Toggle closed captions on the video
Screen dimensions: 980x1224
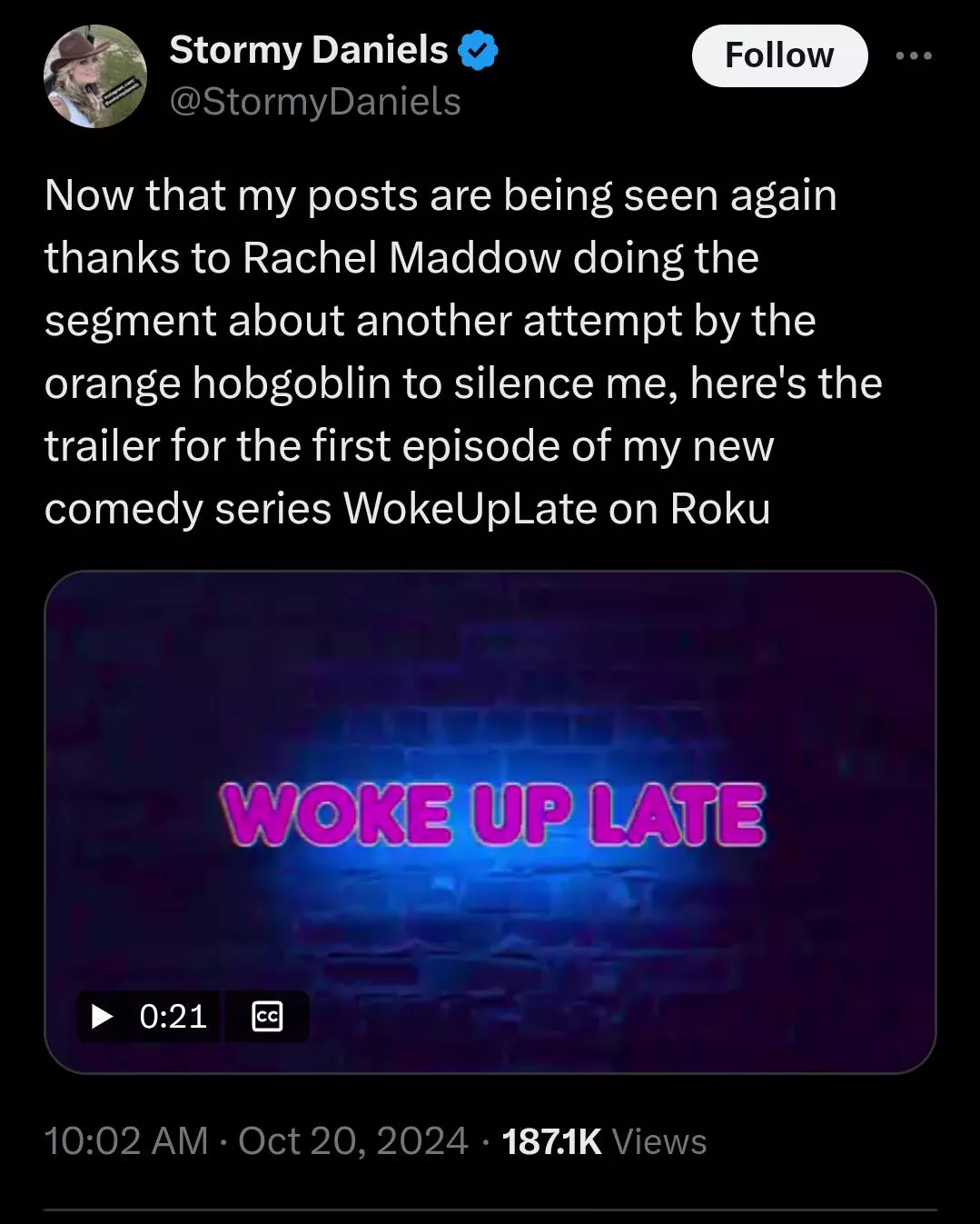point(267,1016)
